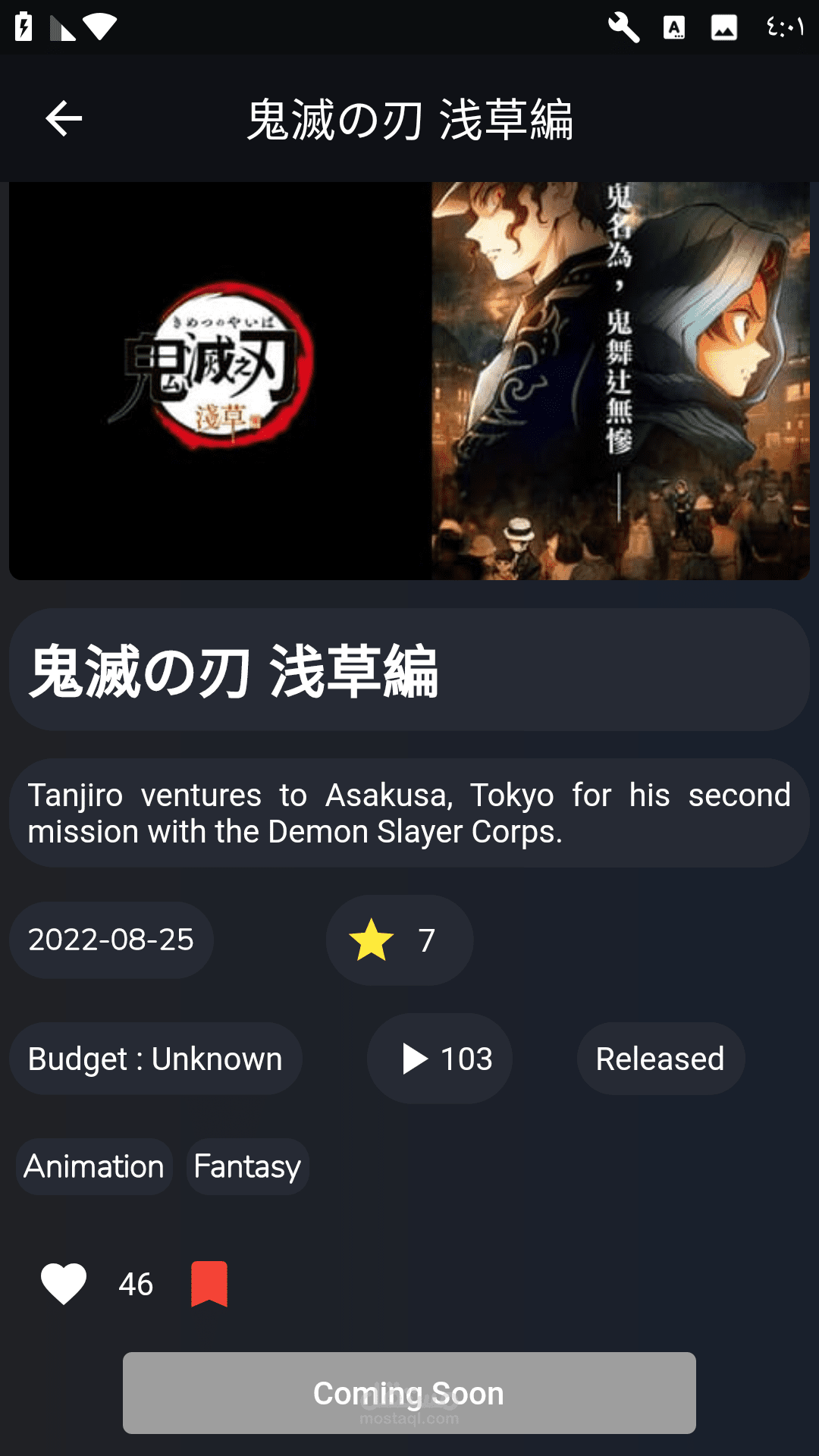Select the Fantasy genre chip
Viewport: 819px width, 1456px height.
coord(247,1166)
